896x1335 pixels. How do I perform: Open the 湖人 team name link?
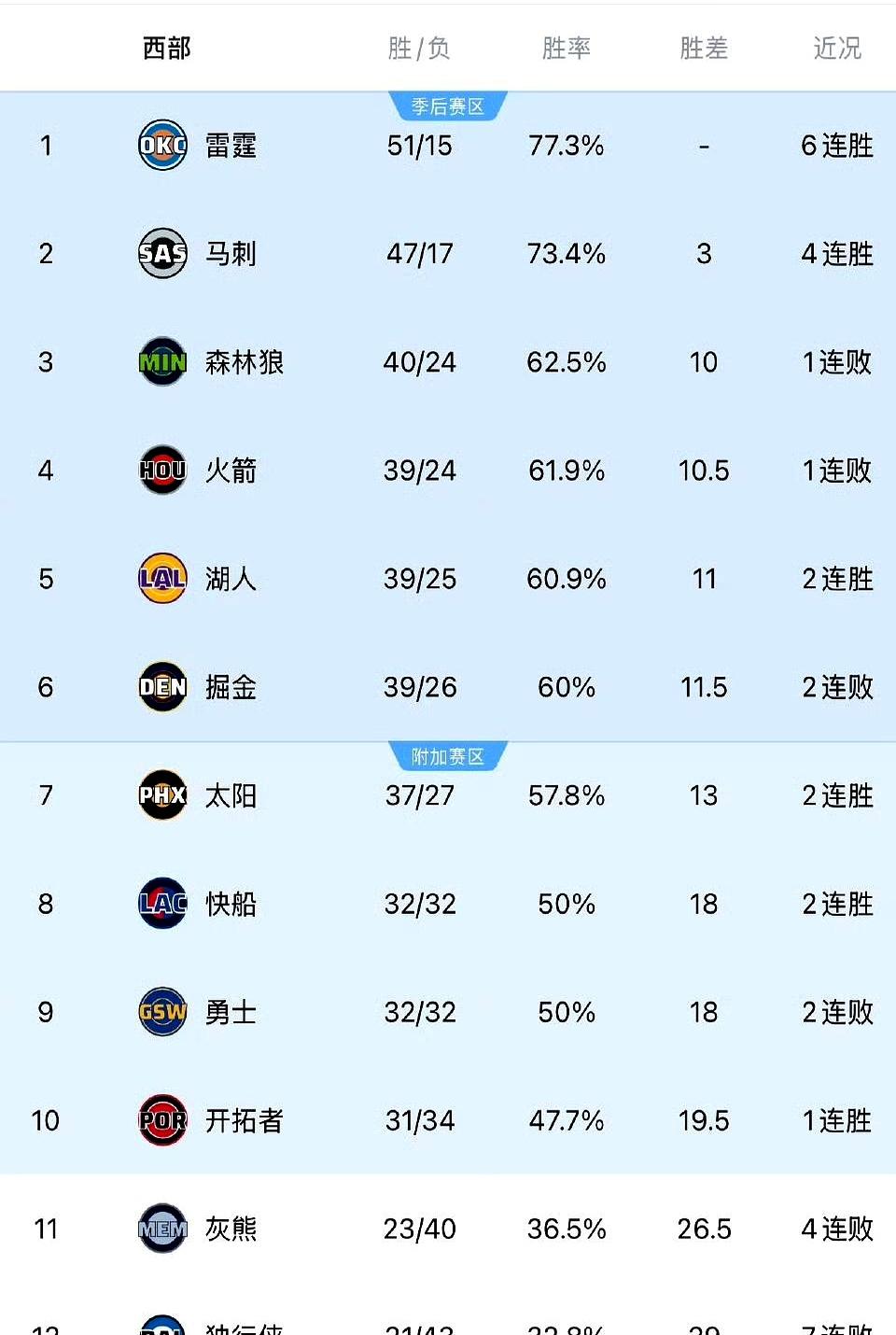(x=230, y=579)
